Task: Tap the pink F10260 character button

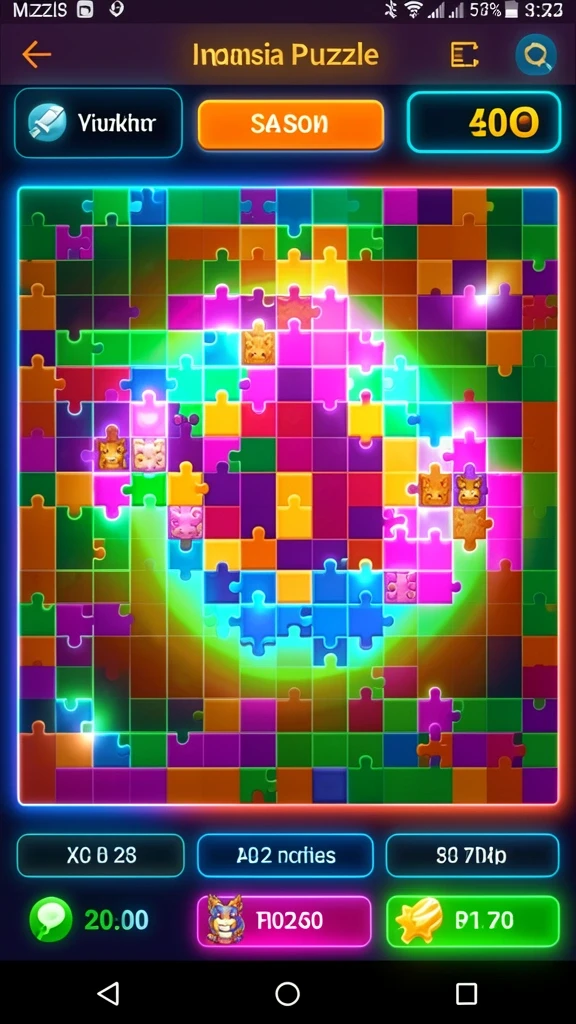Action: [284, 921]
